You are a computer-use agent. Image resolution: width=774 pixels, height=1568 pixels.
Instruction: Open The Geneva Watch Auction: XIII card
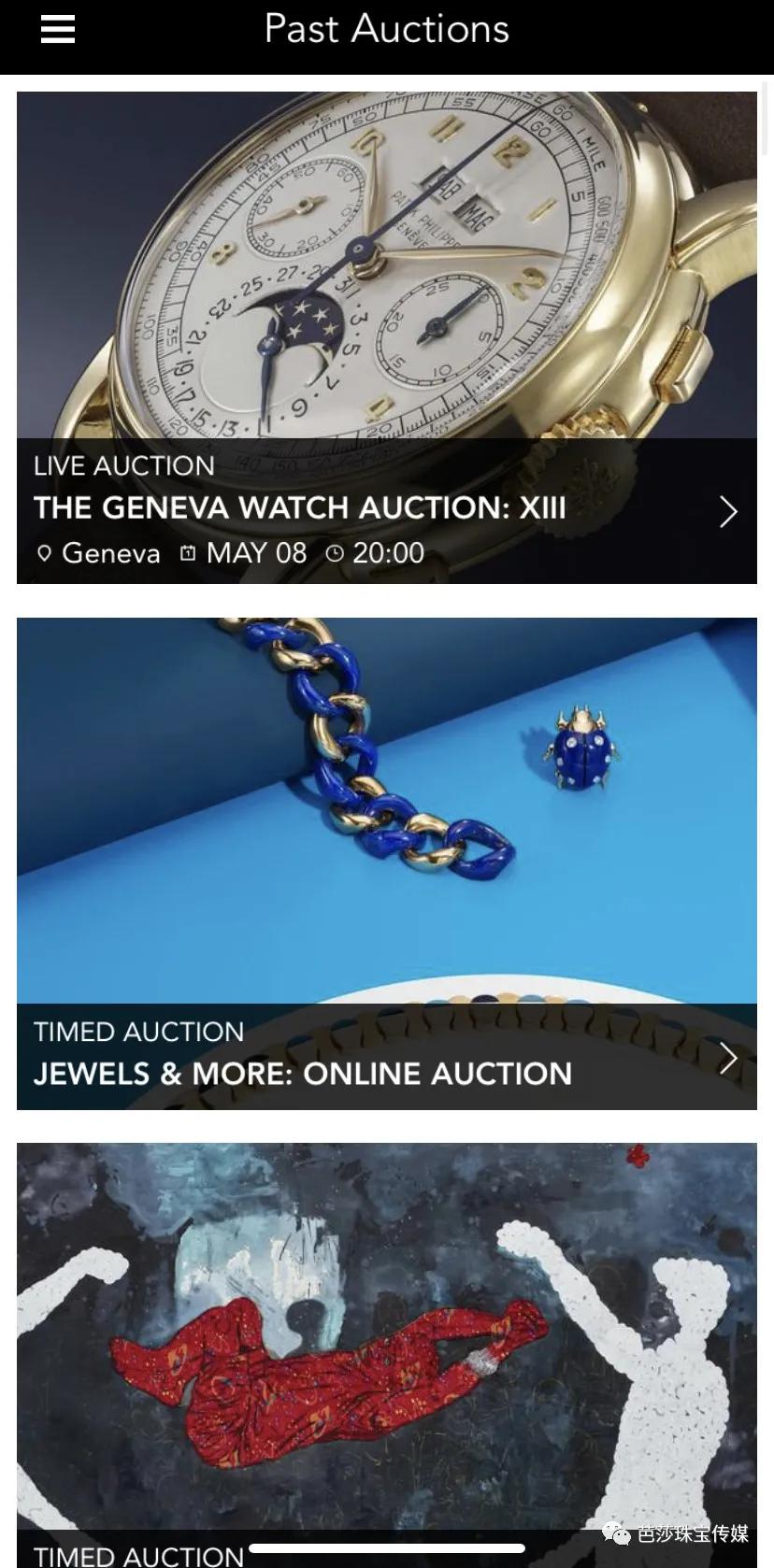[386, 338]
